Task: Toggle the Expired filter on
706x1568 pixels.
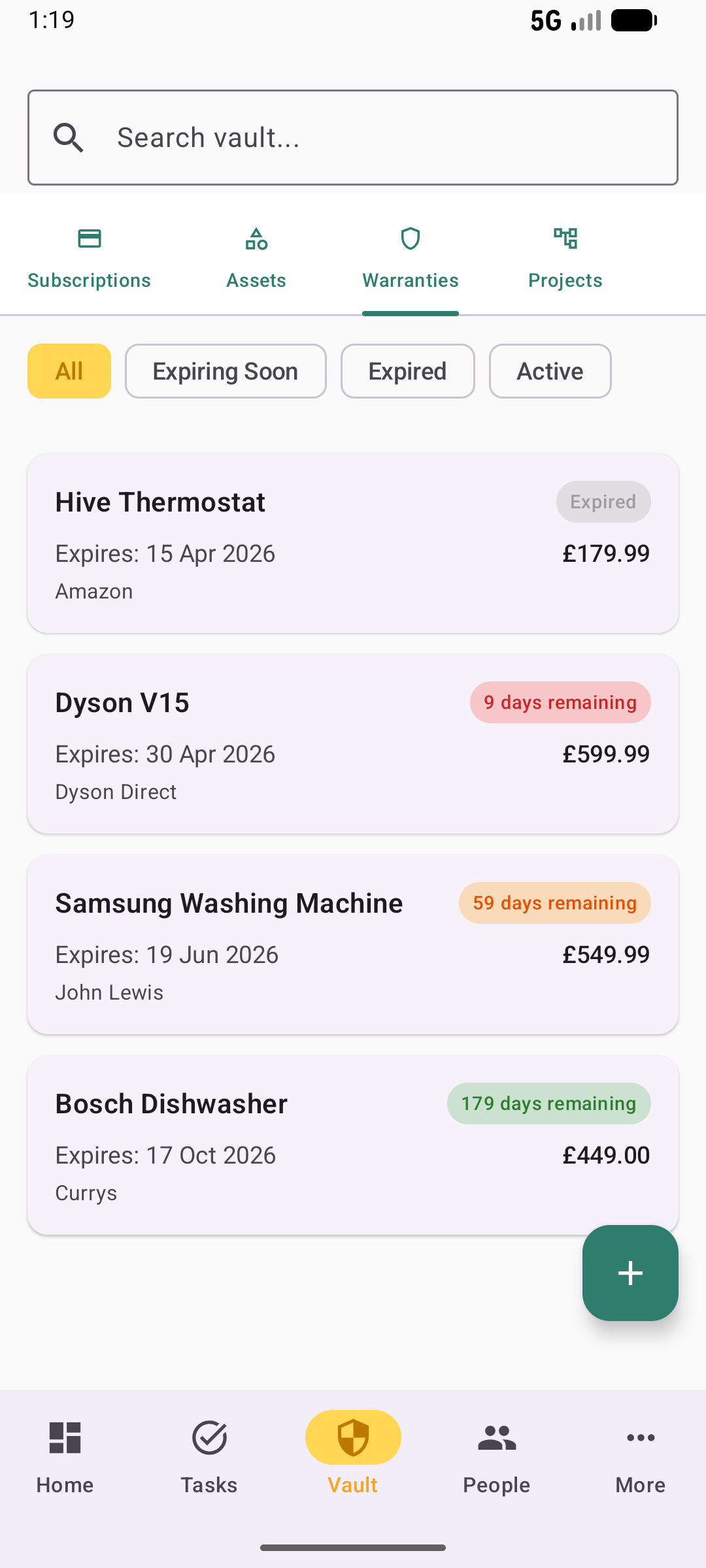Action: [x=407, y=371]
